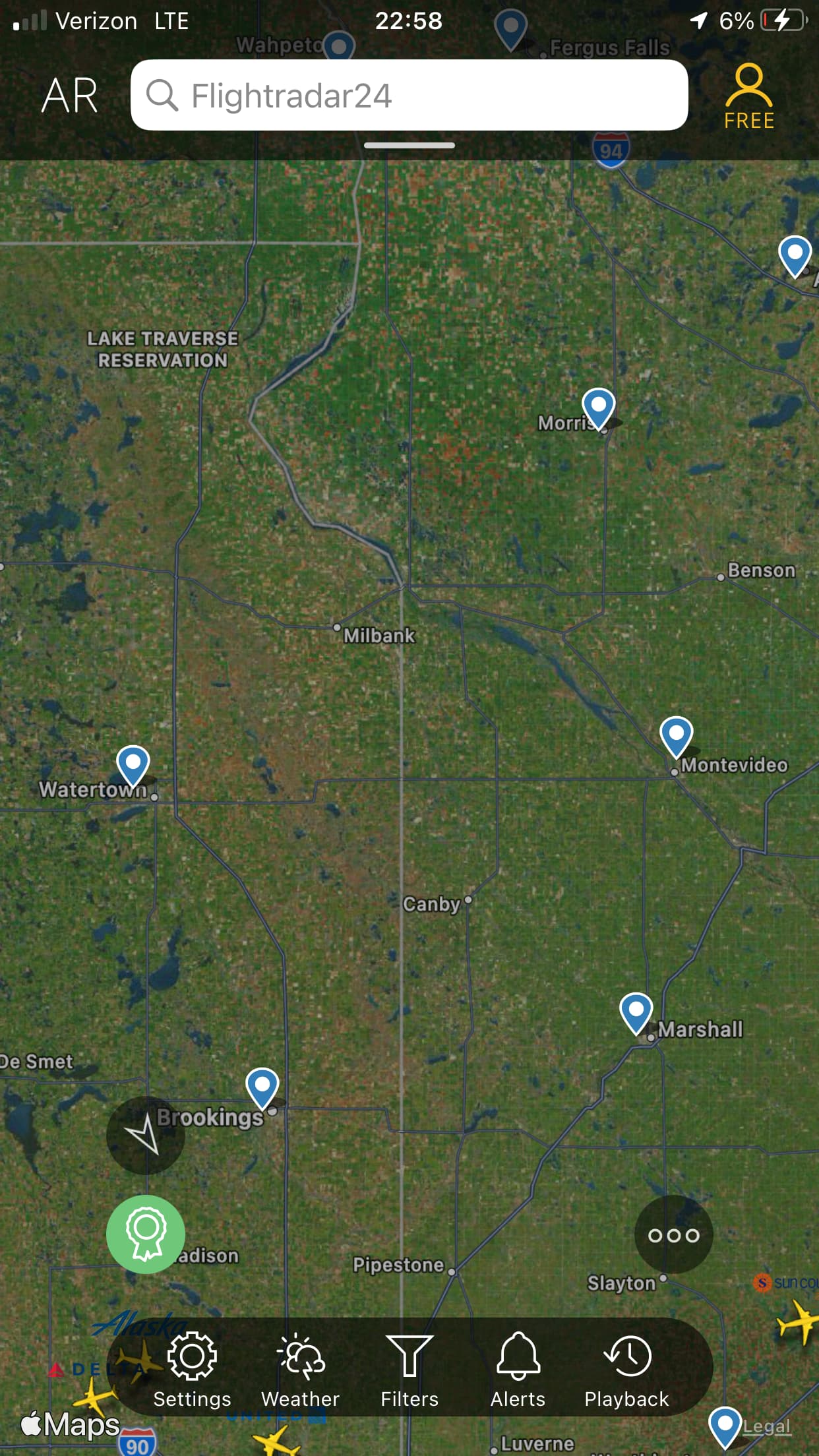Select the airport pin at Watertown
819x1456 pixels.
pyautogui.click(x=133, y=764)
